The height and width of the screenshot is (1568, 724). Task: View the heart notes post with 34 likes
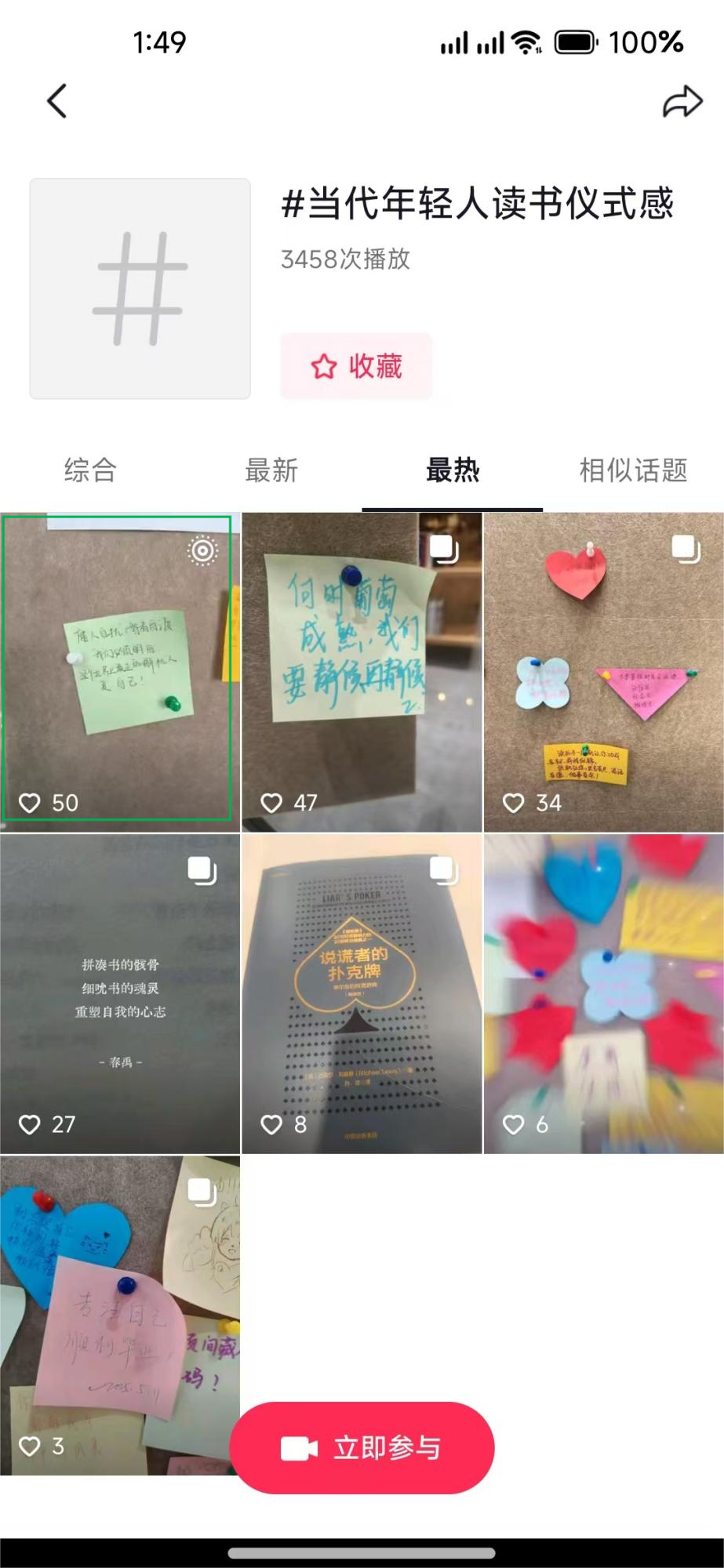pyautogui.click(x=603, y=672)
